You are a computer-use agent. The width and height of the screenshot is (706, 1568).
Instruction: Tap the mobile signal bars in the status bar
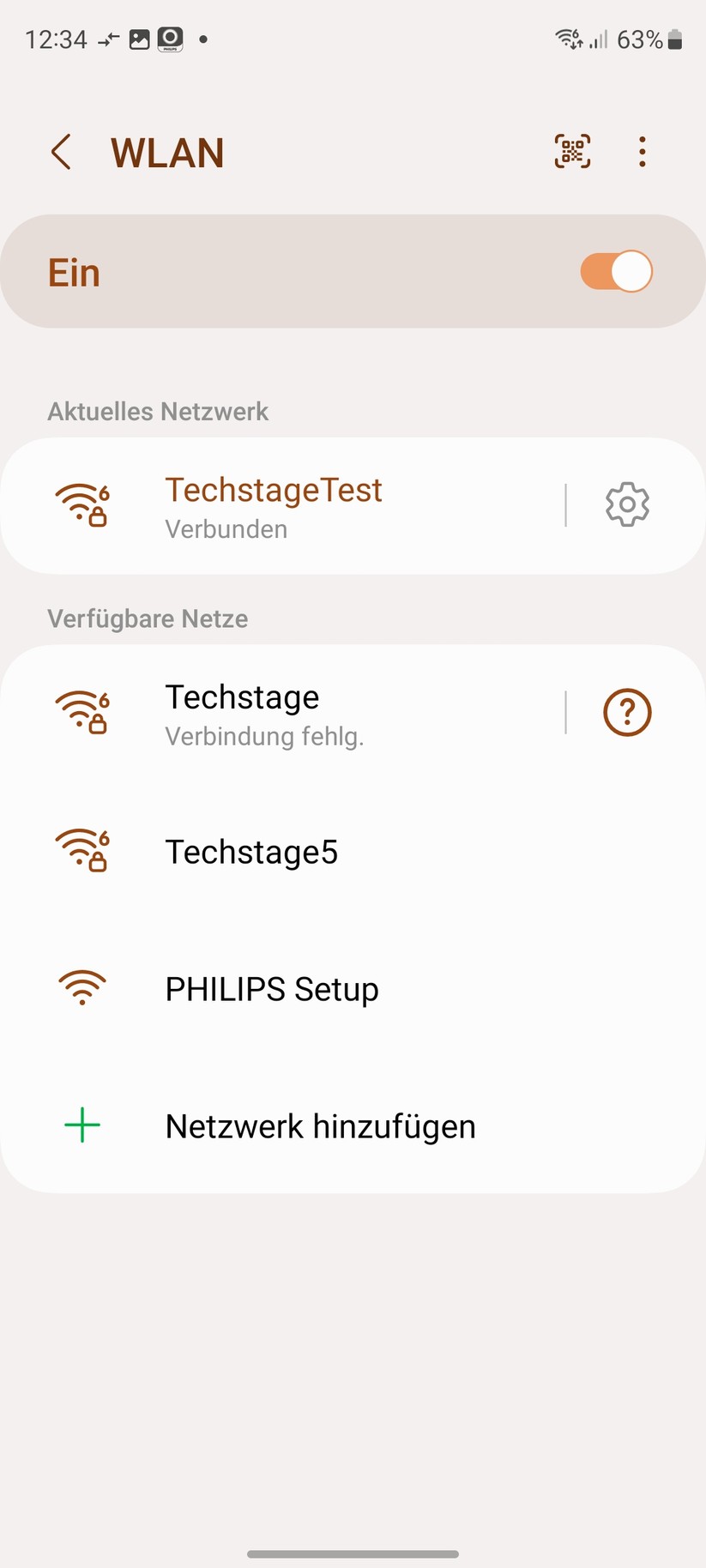tap(600, 39)
